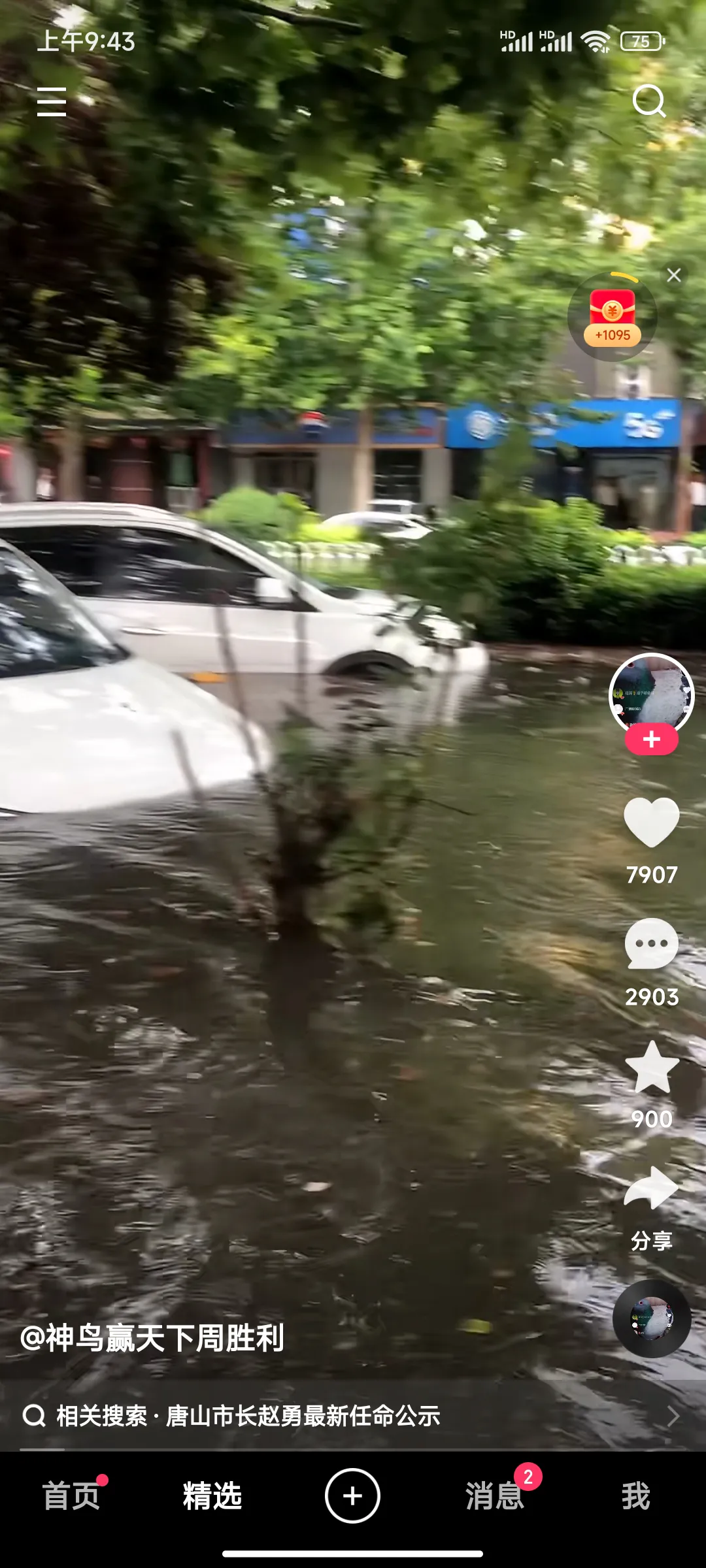Share this video via 分享 arrow

tap(651, 1189)
